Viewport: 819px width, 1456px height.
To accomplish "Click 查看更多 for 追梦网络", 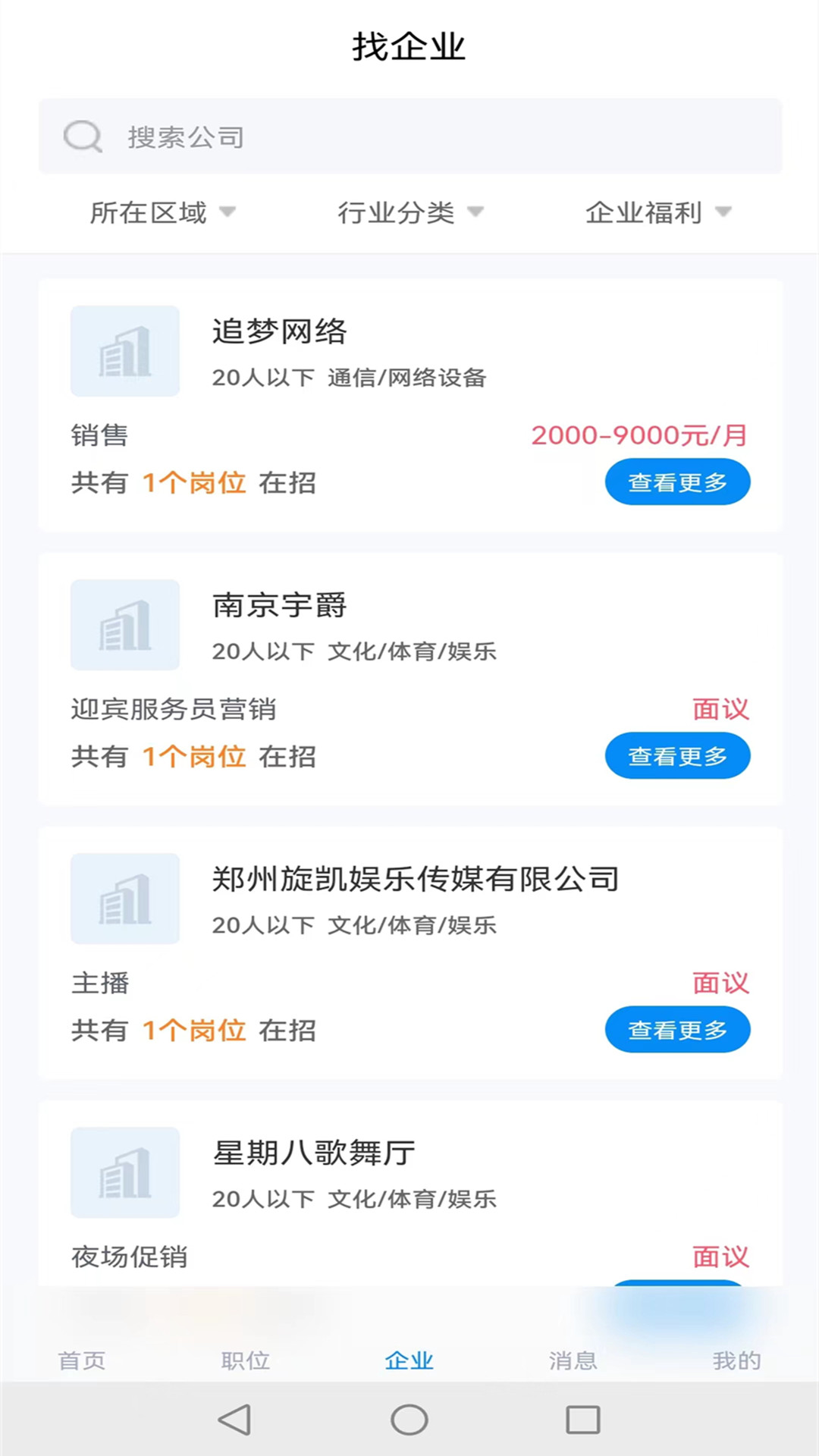I will click(677, 482).
